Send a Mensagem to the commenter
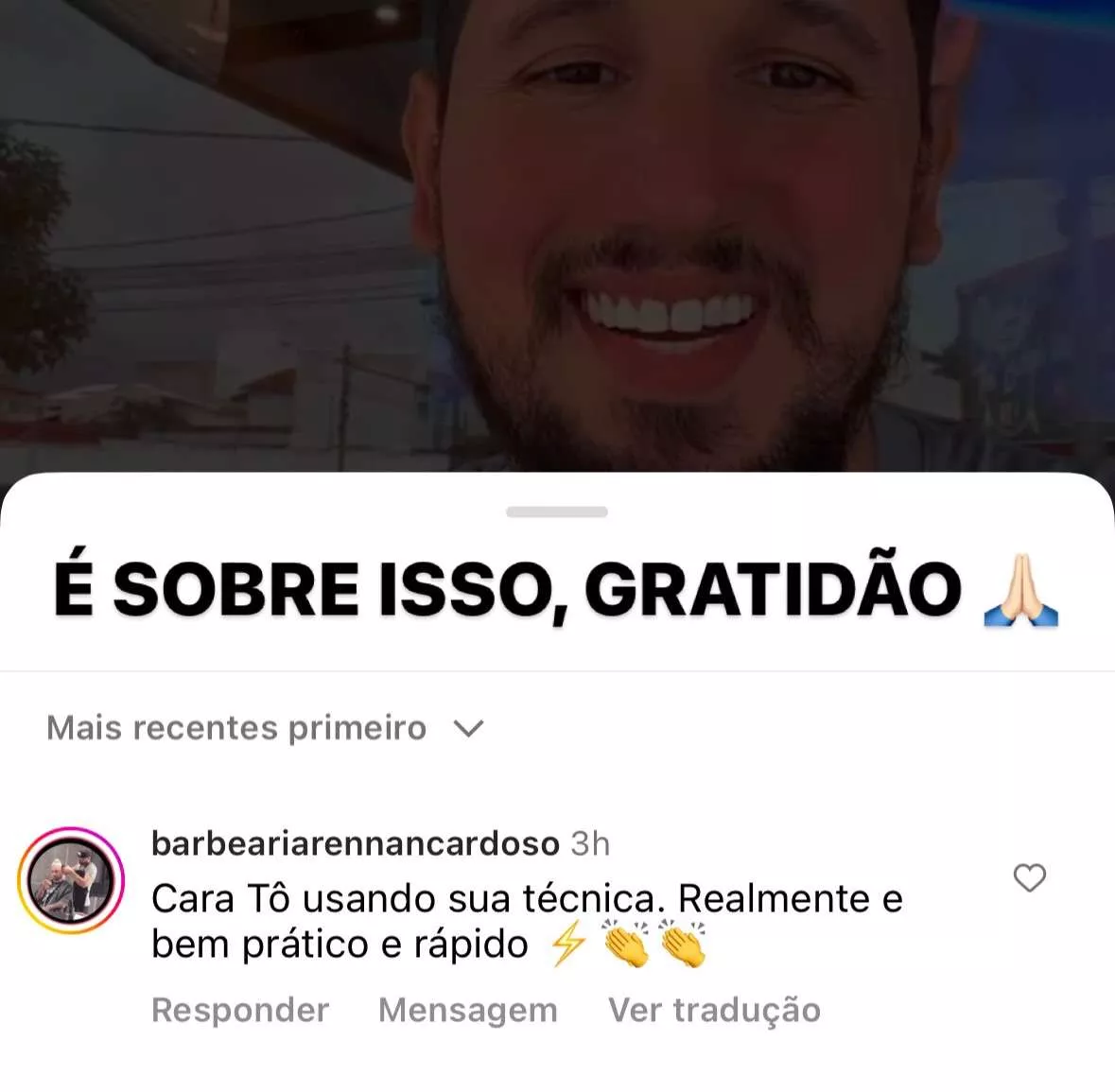Screen dimensions: 1115x1092 click(x=468, y=1010)
